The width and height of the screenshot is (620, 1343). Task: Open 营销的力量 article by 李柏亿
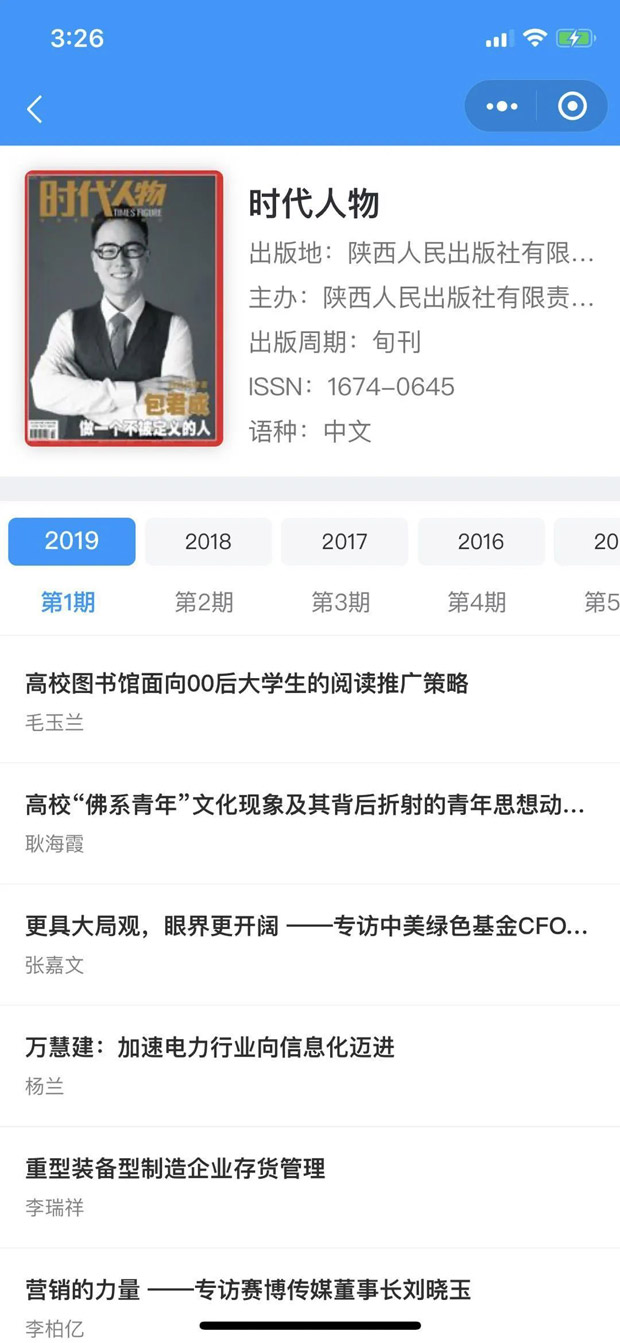pos(310,1296)
